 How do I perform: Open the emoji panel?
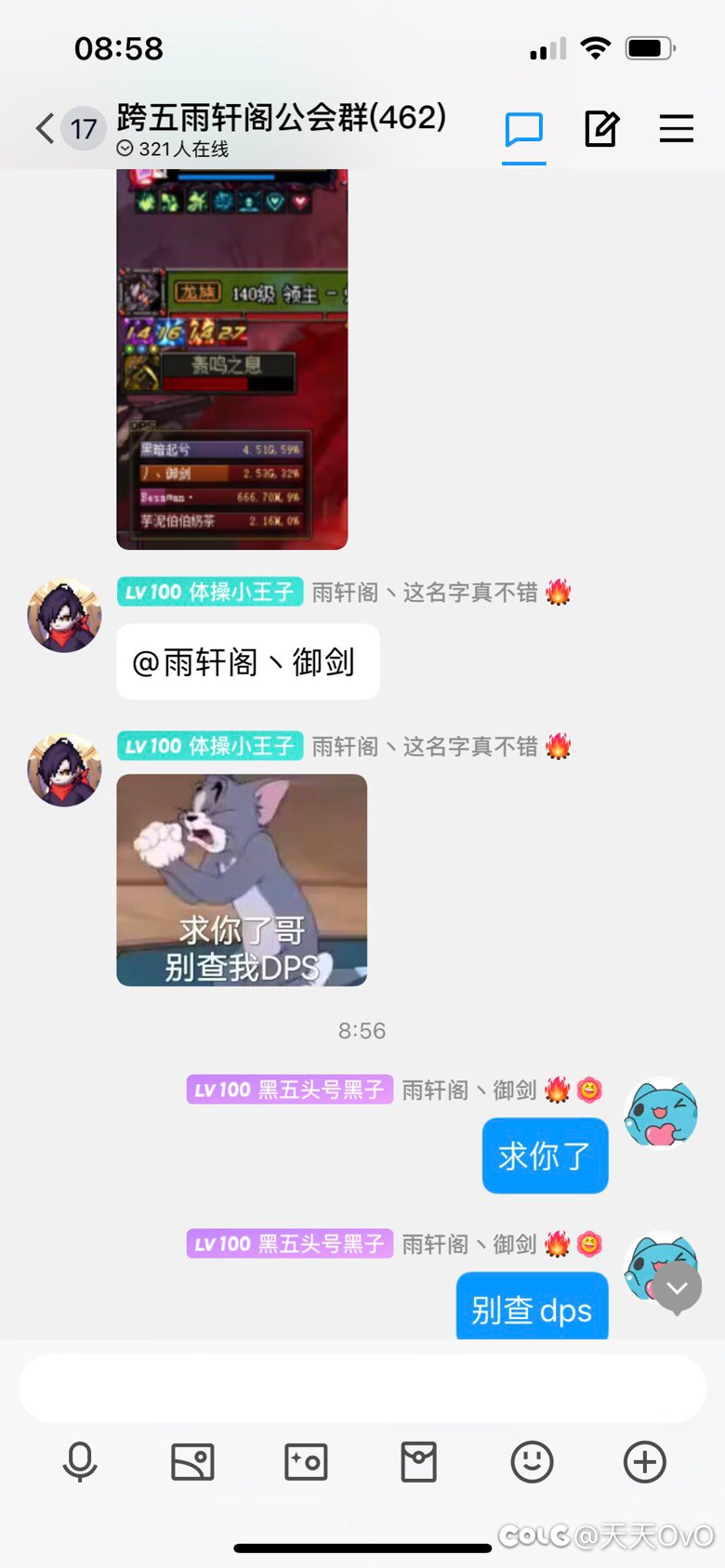coord(532,1462)
